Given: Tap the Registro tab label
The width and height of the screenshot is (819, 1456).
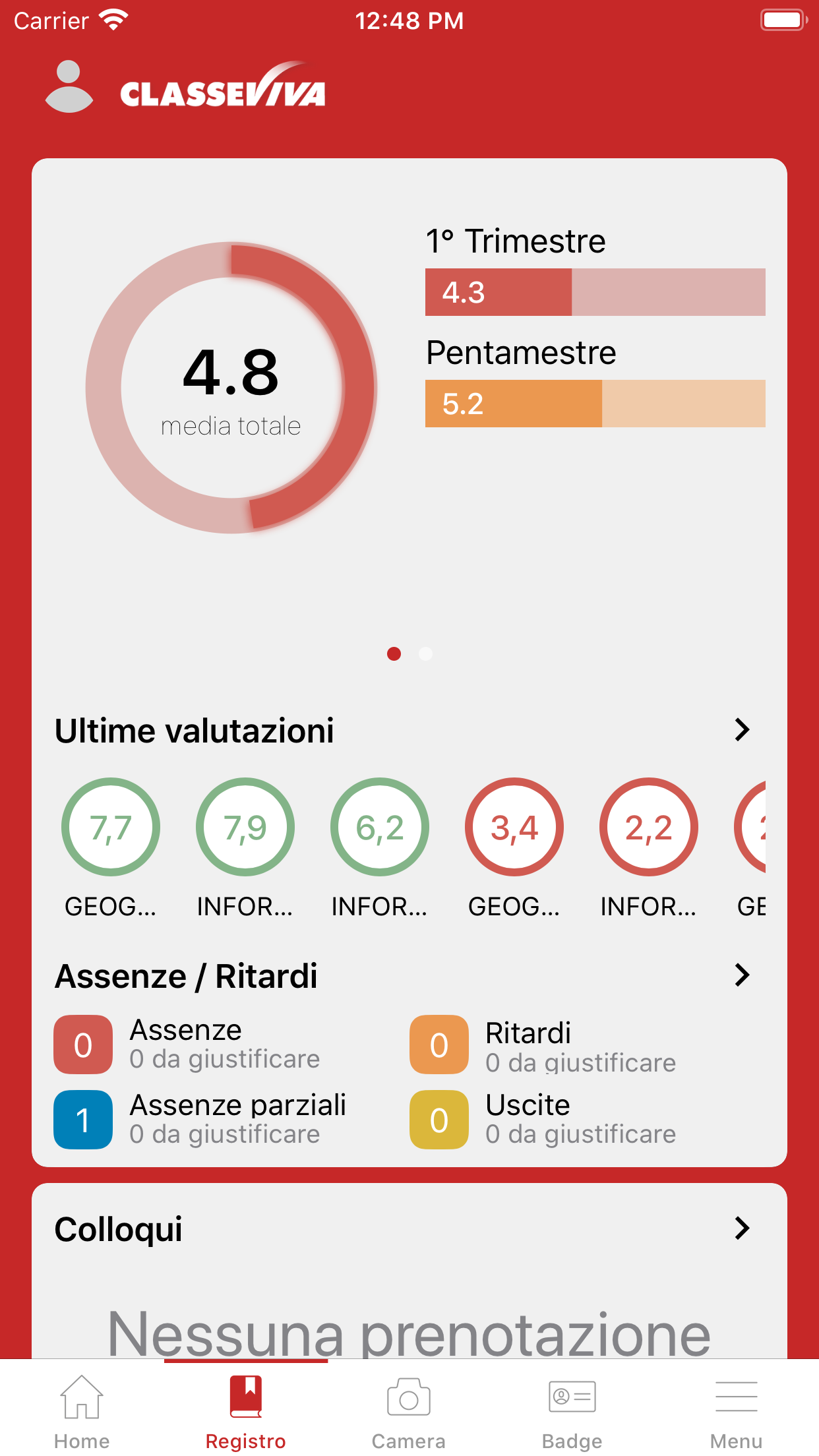Looking at the screenshot, I should pos(245,1441).
